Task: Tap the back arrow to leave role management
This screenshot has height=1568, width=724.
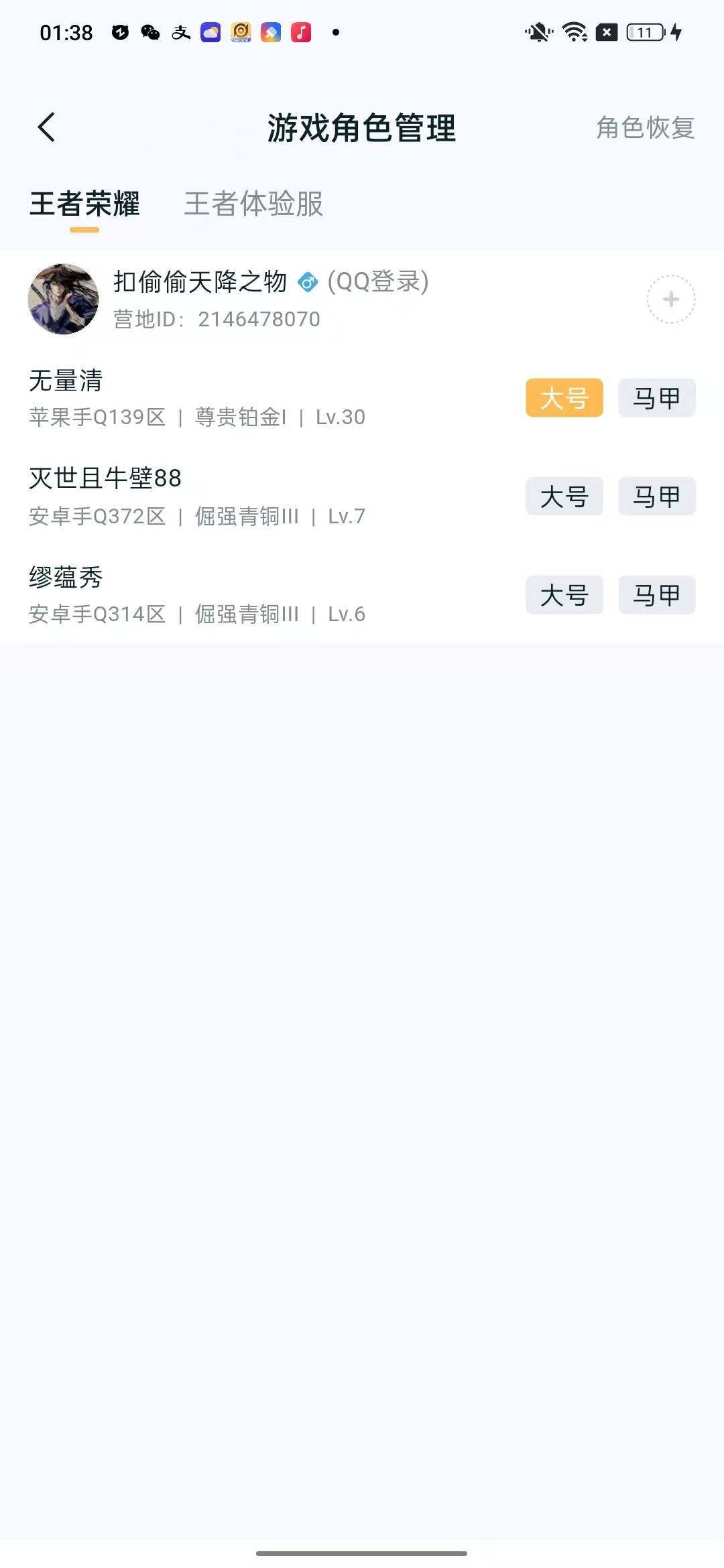Action: tap(47, 127)
